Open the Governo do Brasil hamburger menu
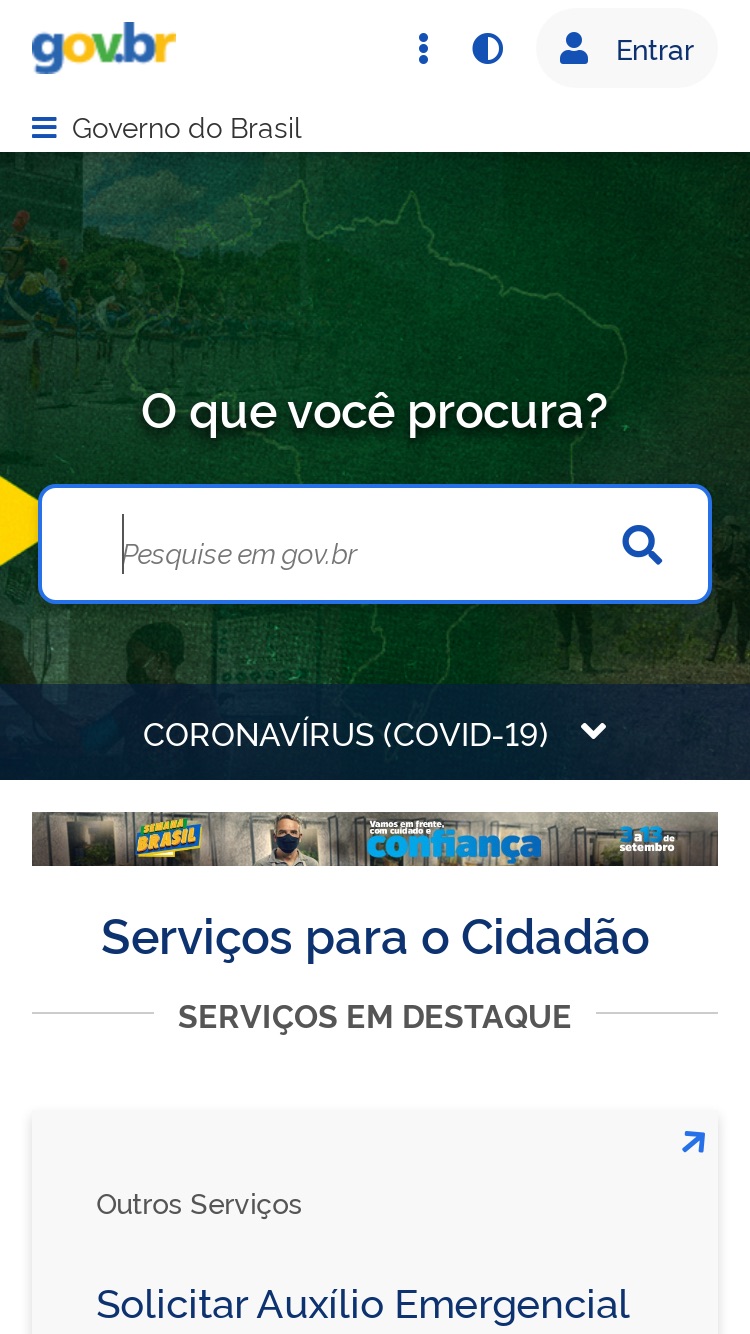The image size is (750, 1334). point(44,128)
